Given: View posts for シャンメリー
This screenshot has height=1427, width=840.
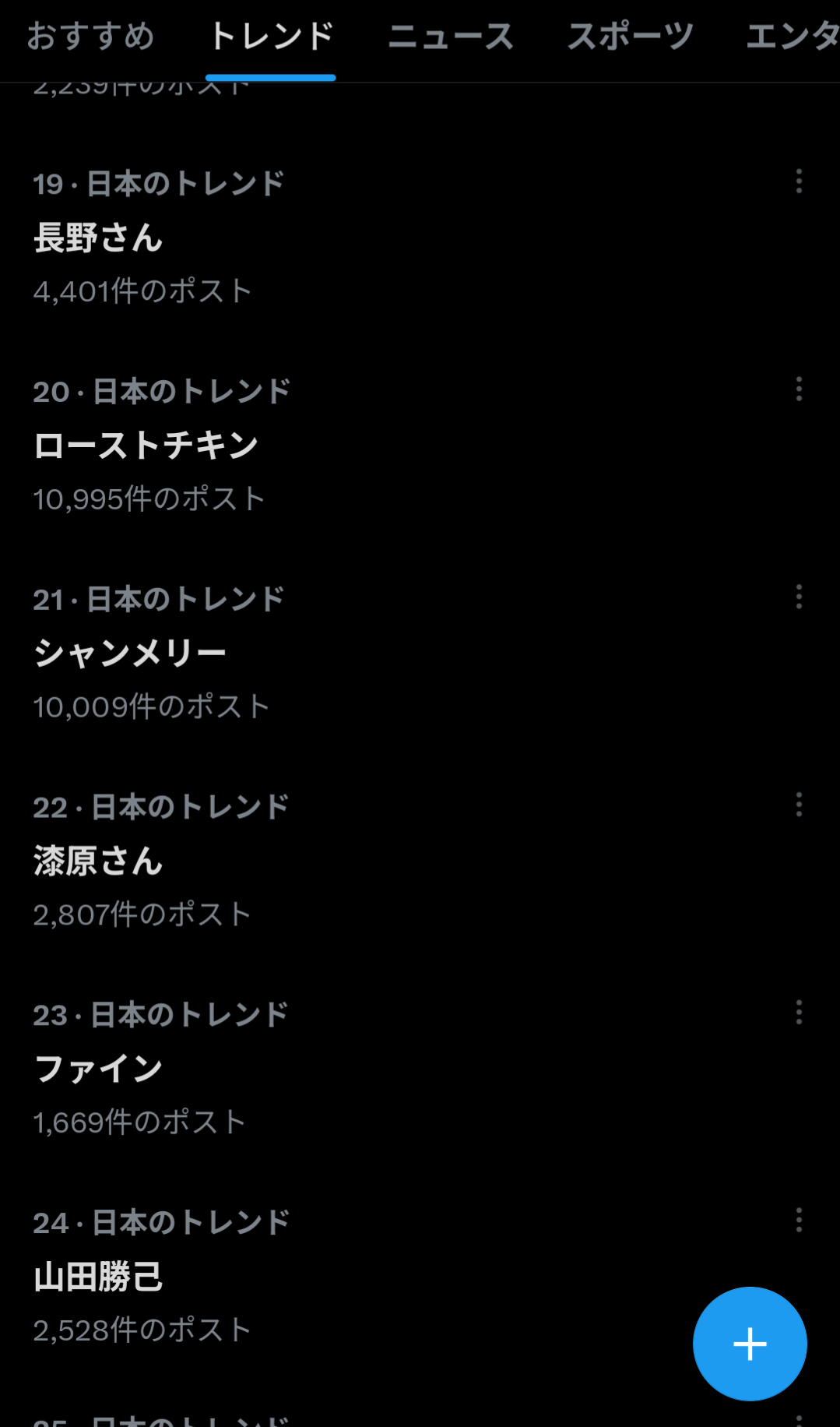Looking at the screenshot, I should coord(130,653).
